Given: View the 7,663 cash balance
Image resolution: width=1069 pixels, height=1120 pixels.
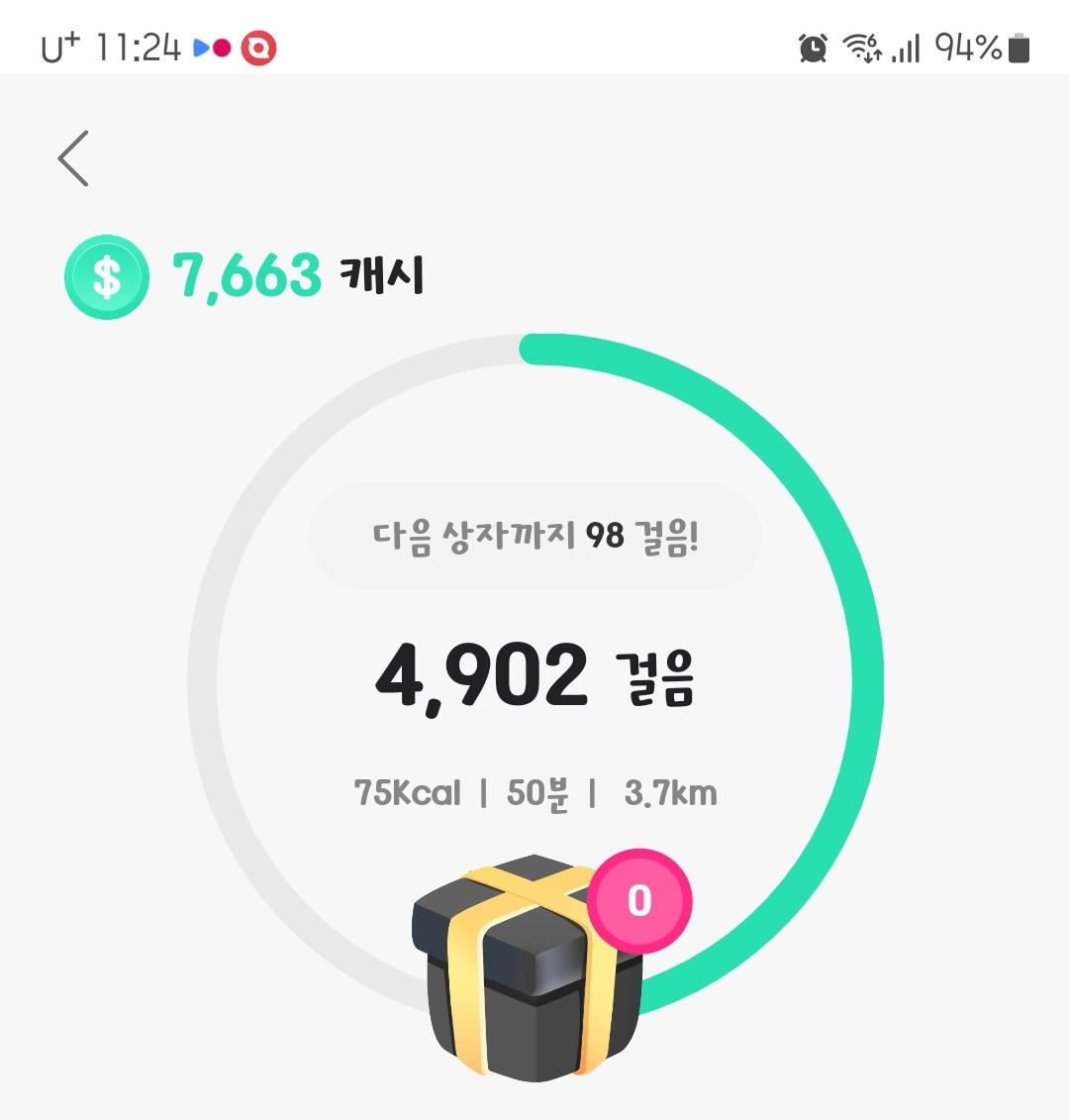Looking at the screenshot, I should tap(245, 275).
